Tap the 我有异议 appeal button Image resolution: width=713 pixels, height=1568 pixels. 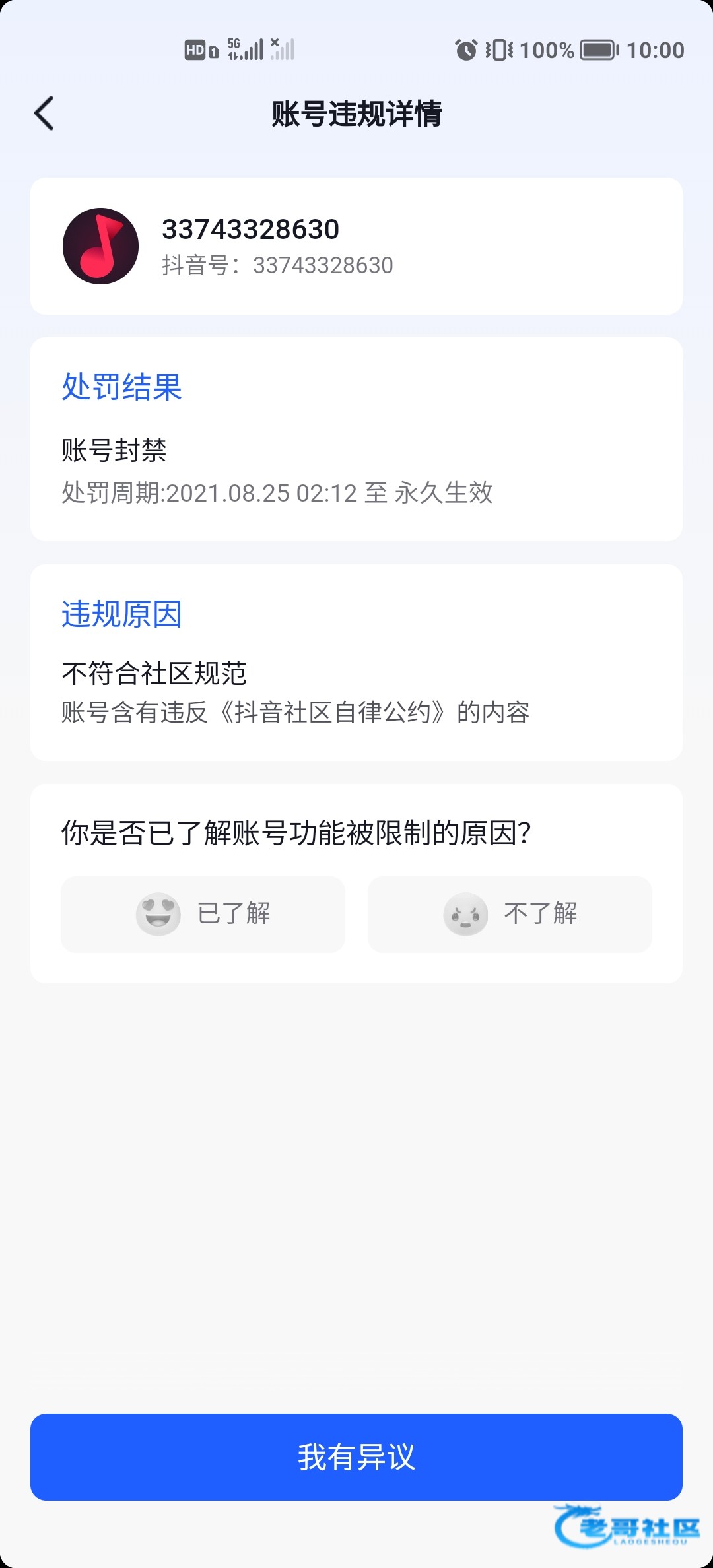coord(356,1456)
